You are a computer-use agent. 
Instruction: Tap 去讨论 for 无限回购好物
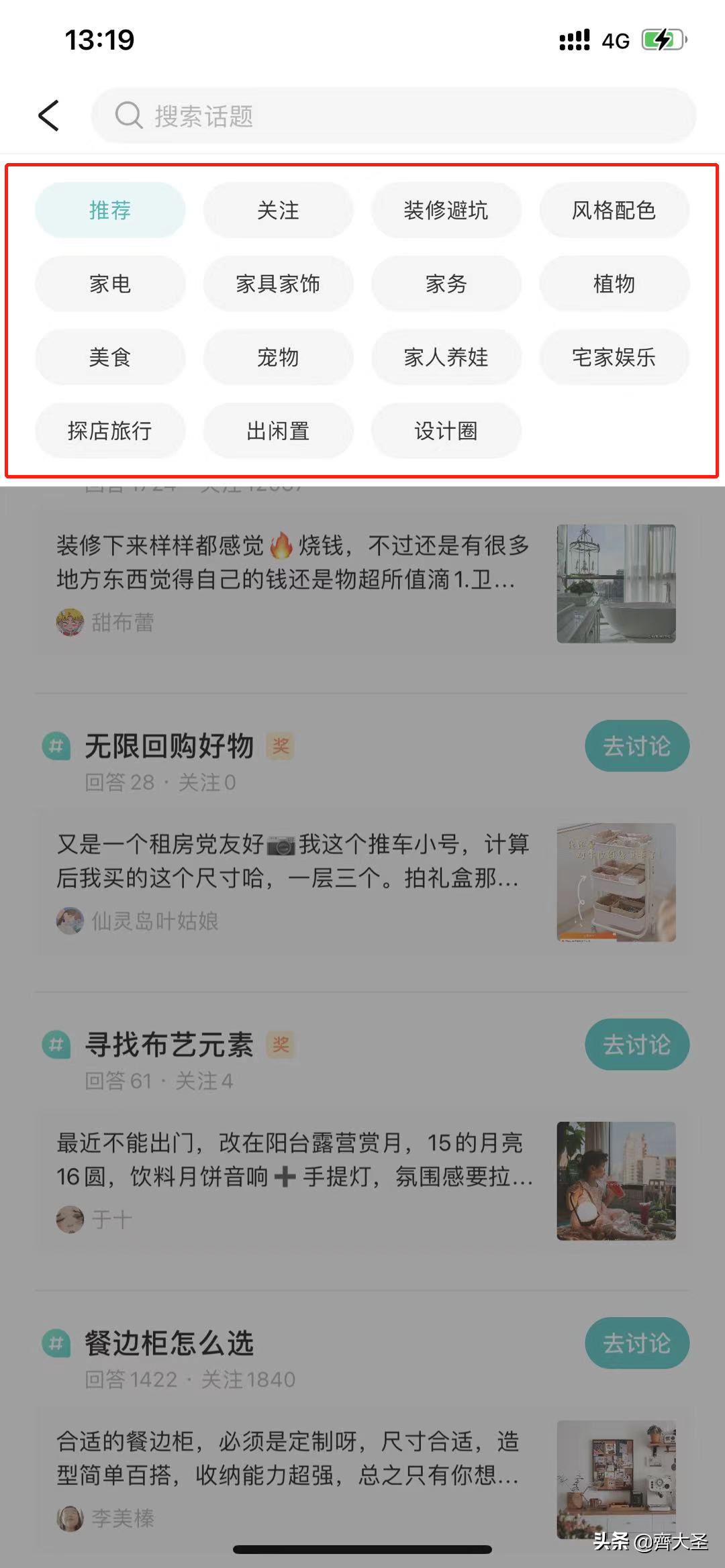636,746
